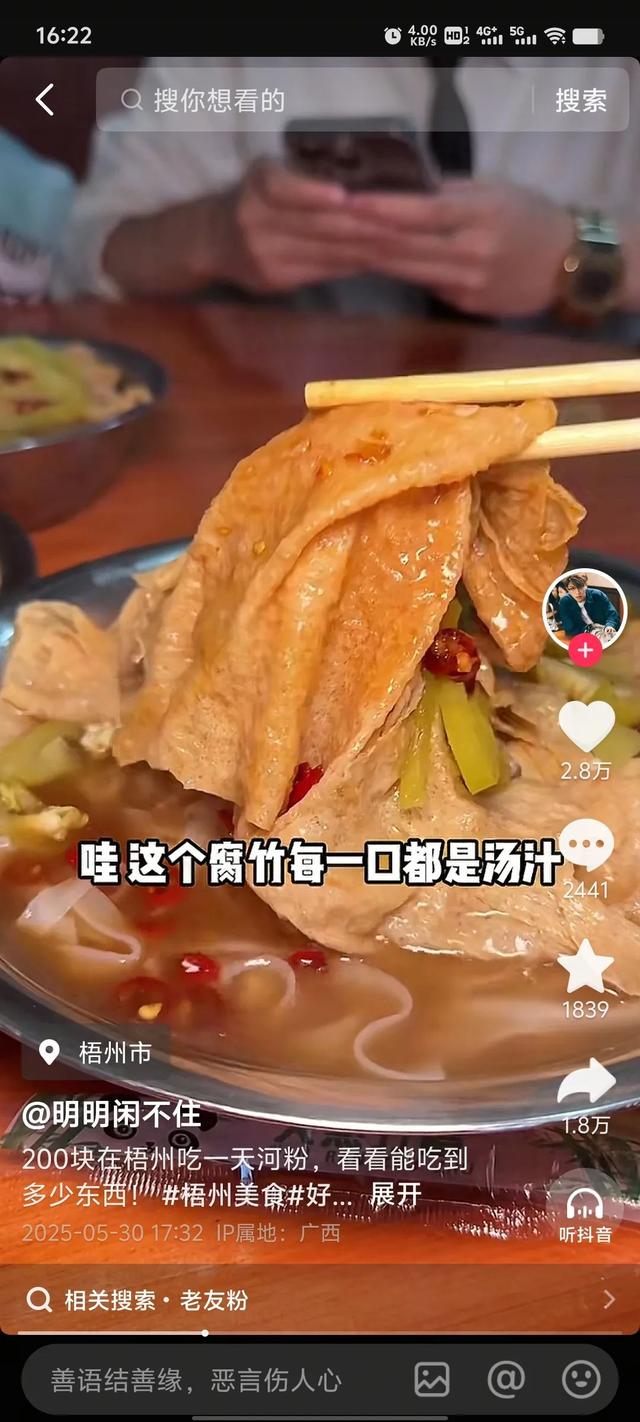Open the comments bubble with 2441
640x1422 pixels.
point(586,846)
